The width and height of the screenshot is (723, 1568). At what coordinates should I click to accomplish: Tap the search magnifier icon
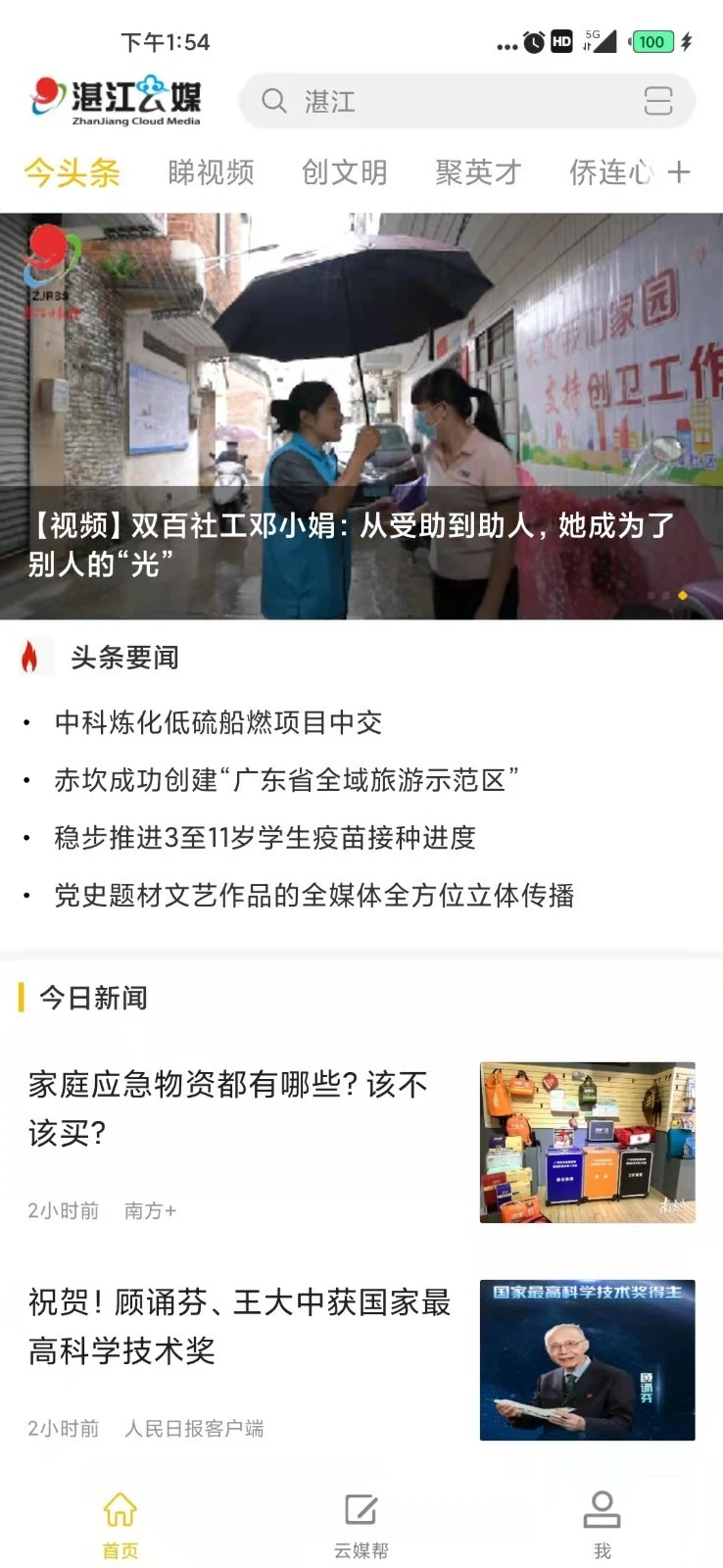272,102
